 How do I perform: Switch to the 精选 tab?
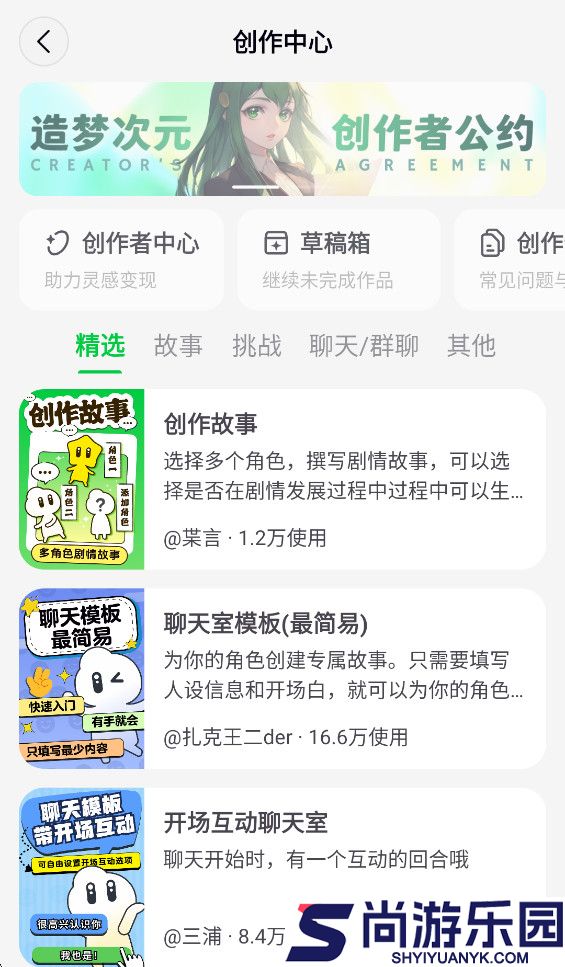100,345
